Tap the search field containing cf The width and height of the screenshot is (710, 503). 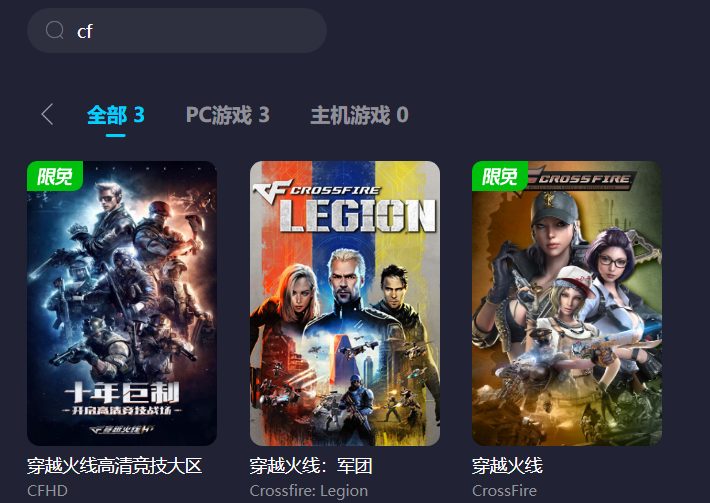coord(190,31)
